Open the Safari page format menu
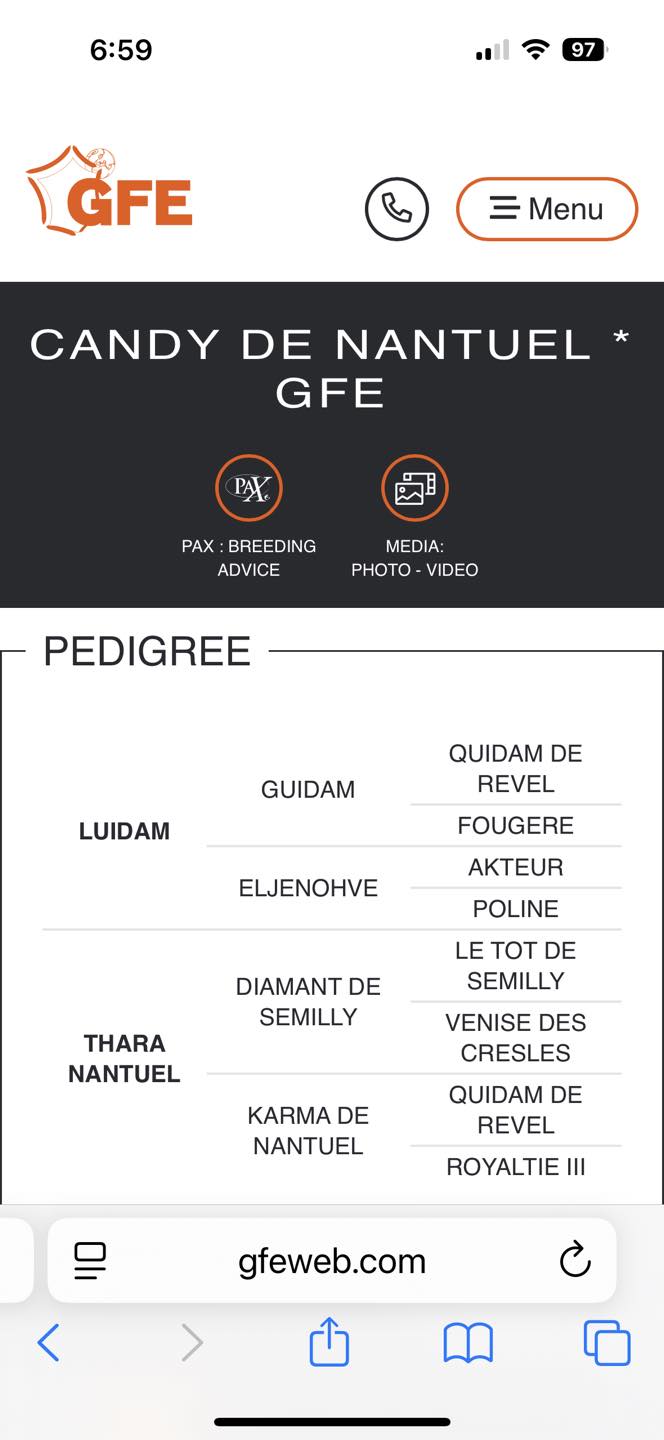Image resolution: width=664 pixels, height=1440 pixels. point(90,1261)
